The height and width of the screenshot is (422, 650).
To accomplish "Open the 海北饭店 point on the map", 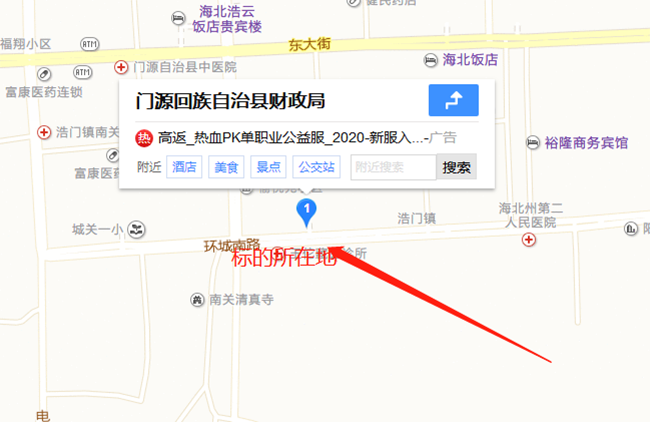I will click(x=469, y=60).
